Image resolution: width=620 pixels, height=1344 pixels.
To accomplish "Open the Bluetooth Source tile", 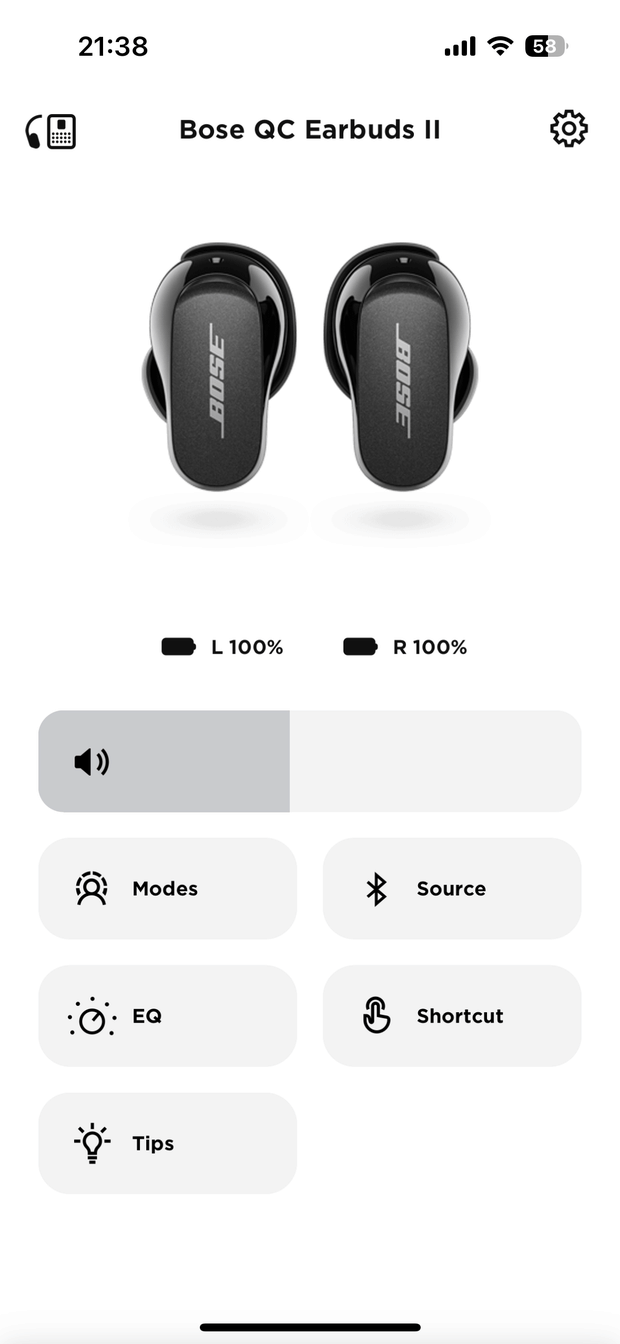I will [x=451, y=888].
